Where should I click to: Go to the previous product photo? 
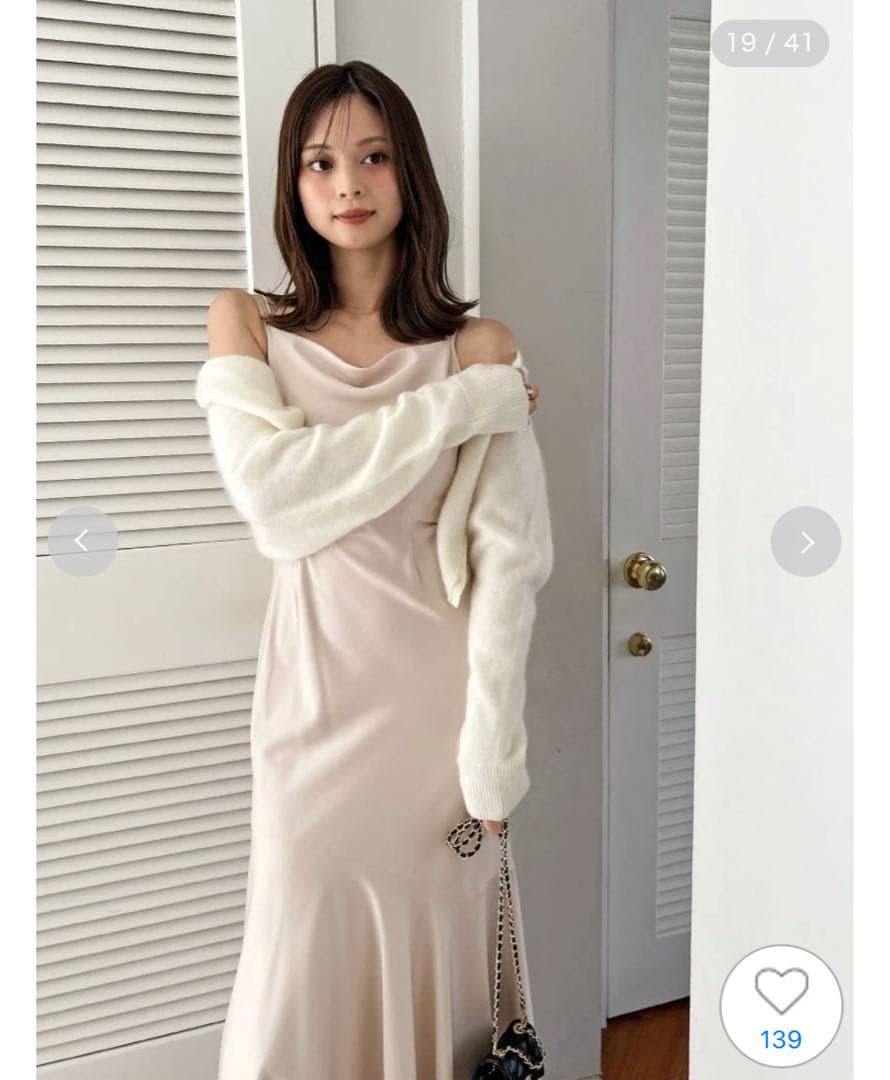point(82,541)
